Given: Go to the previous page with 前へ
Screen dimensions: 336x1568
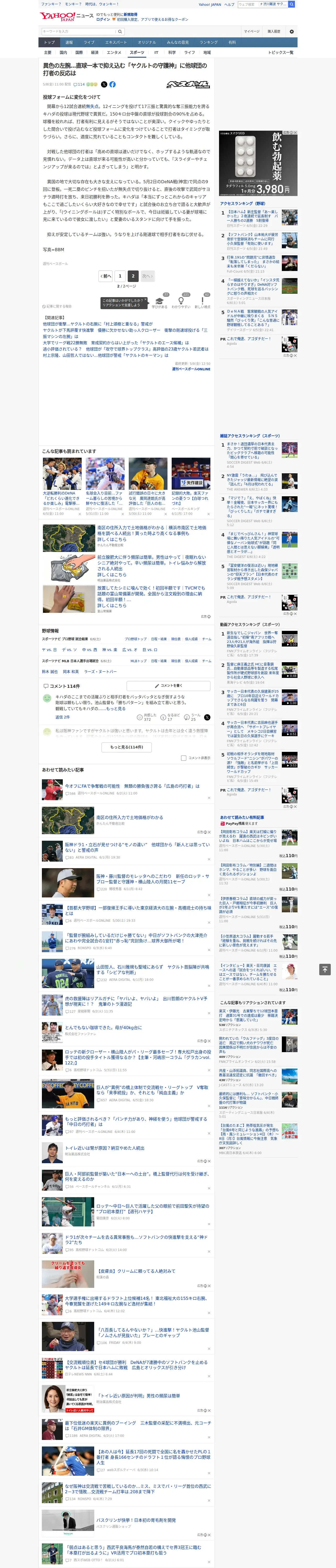Looking at the screenshot, I should tap(105, 276).
